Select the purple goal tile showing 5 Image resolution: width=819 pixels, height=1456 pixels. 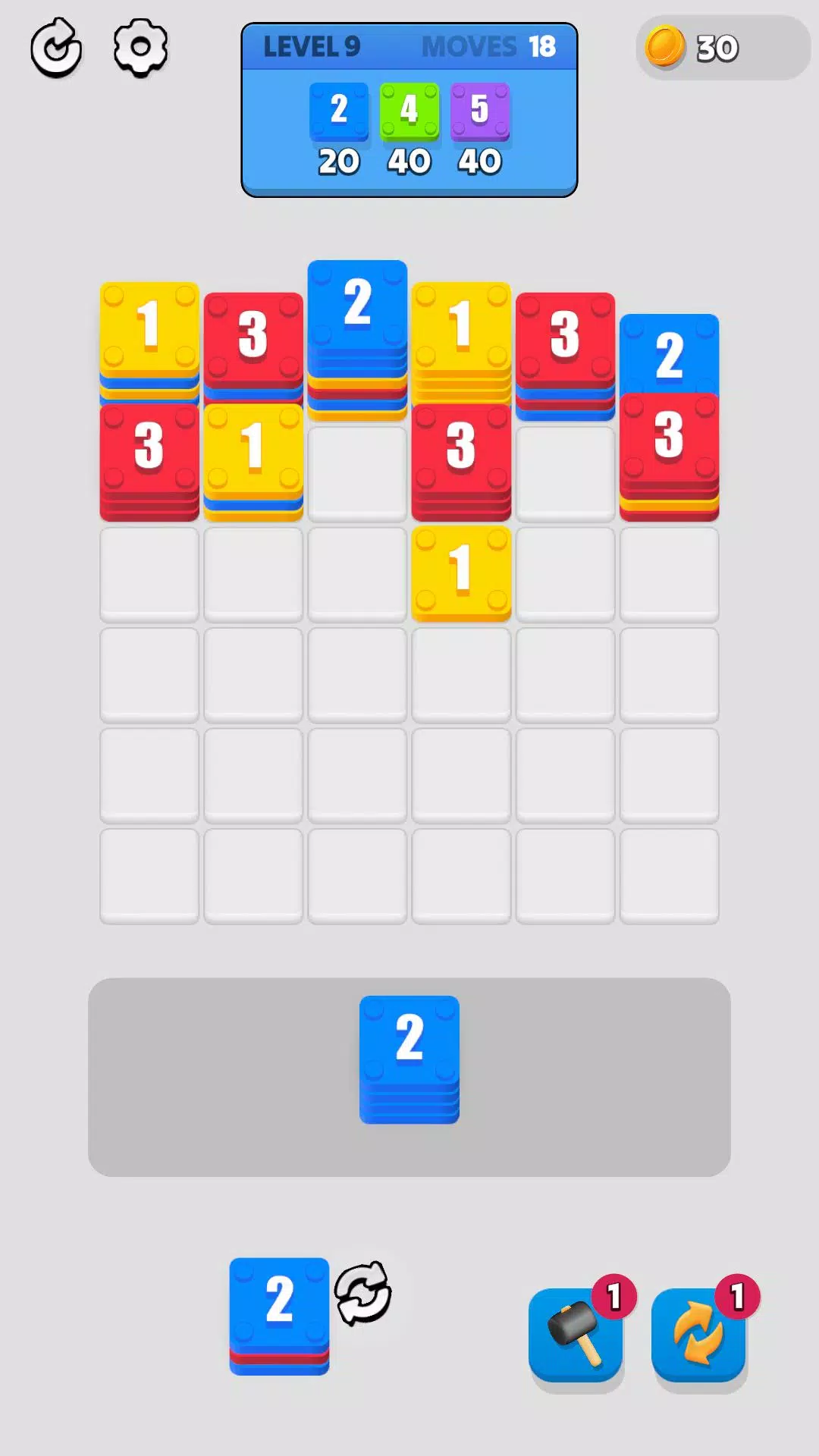[479, 111]
